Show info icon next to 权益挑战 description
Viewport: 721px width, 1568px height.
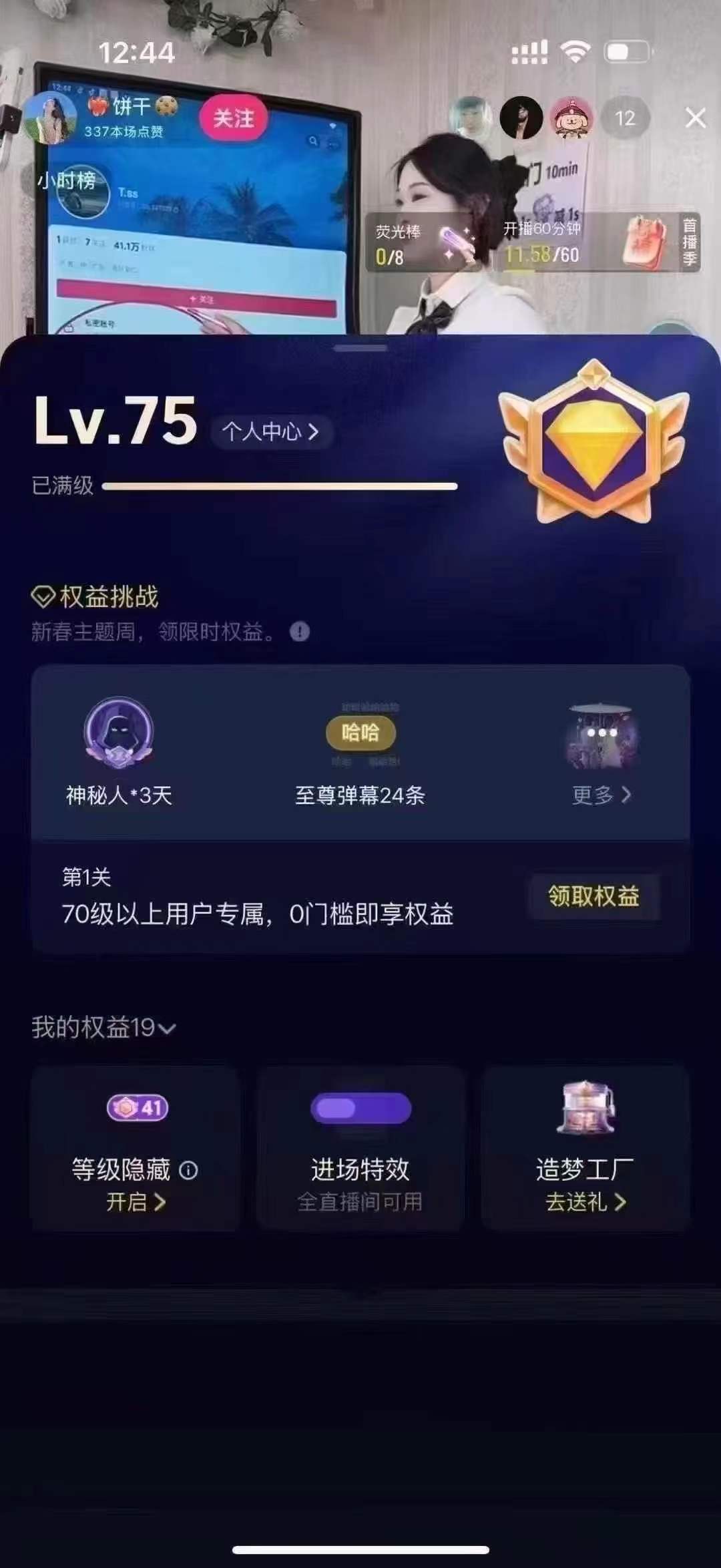click(300, 631)
